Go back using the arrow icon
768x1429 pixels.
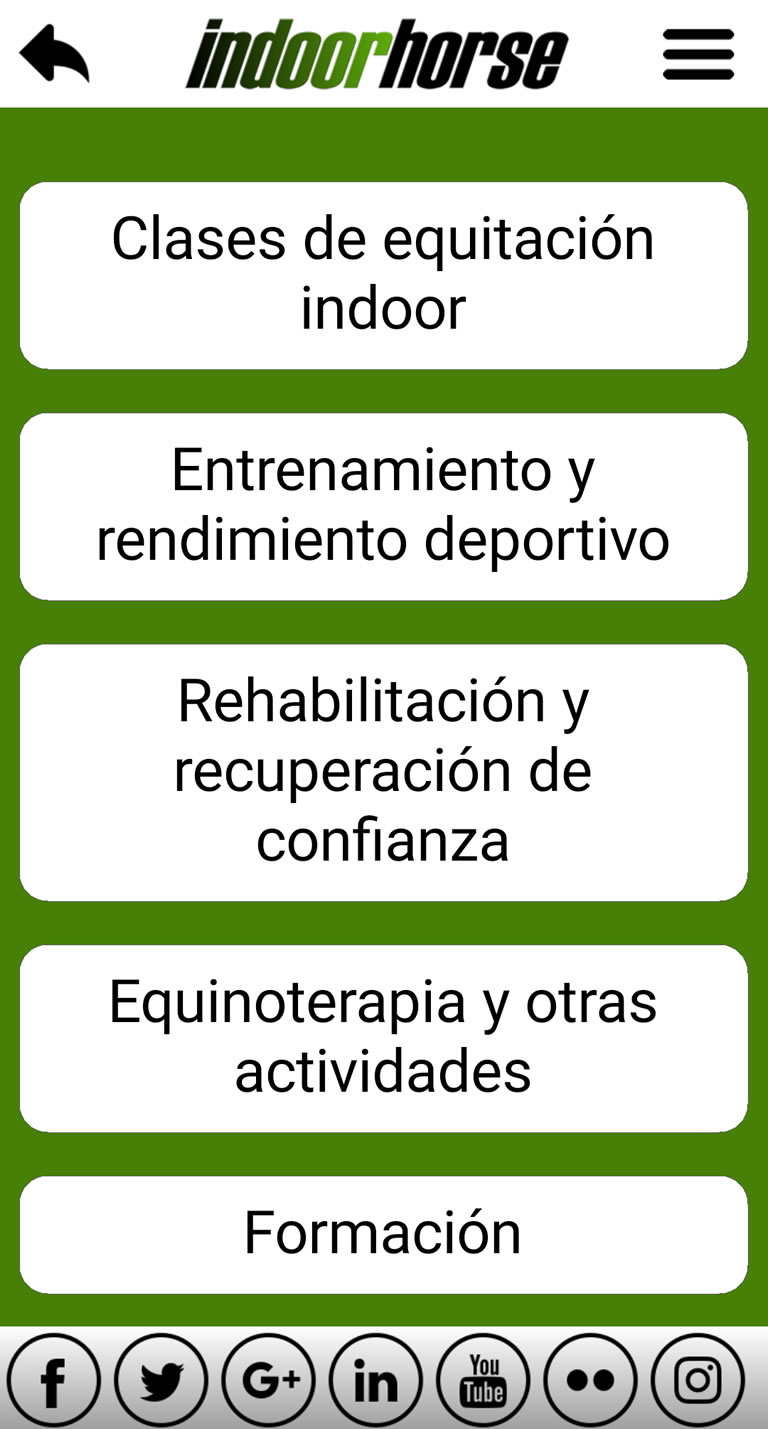pyautogui.click(x=54, y=54)
